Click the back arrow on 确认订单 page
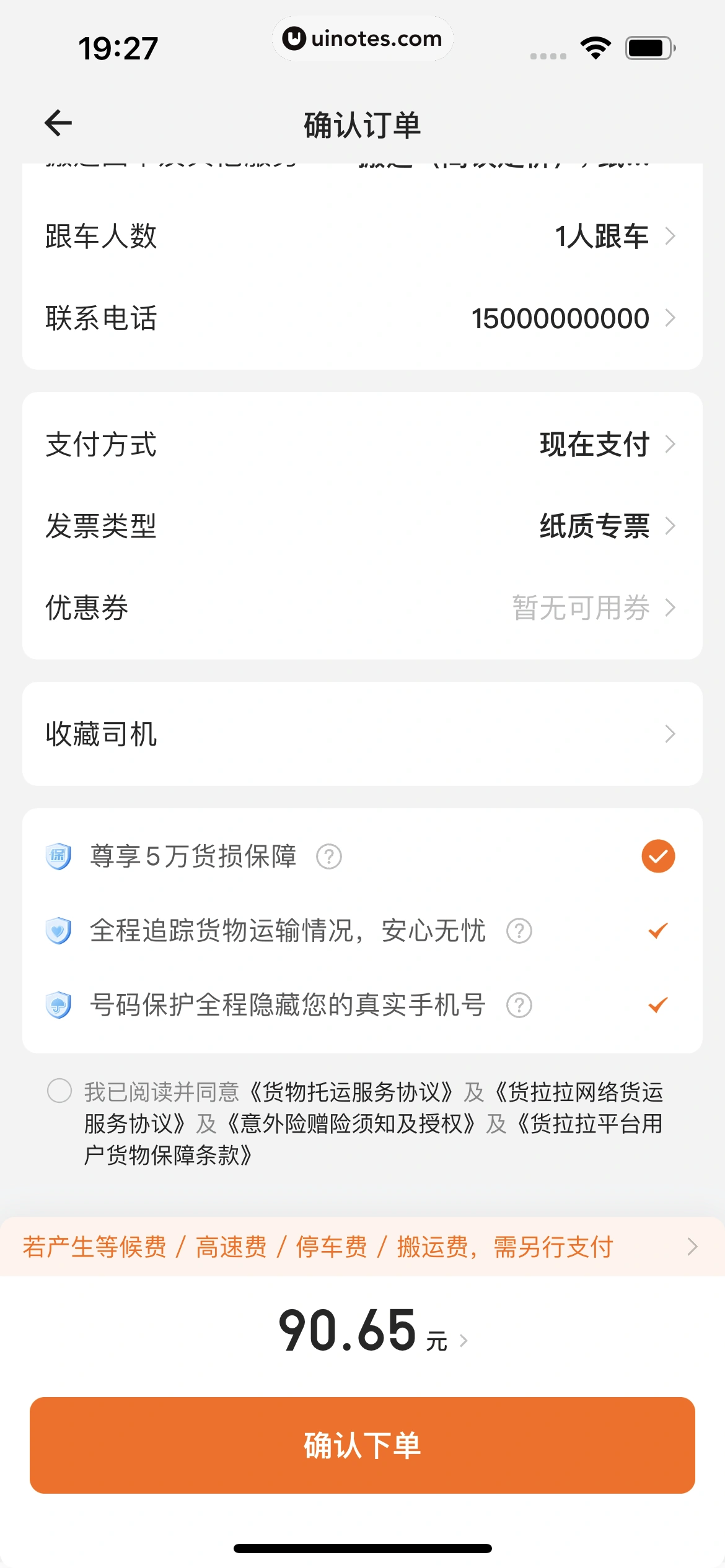The height and width of the screenshot is (1568, 725). (58, 123)
